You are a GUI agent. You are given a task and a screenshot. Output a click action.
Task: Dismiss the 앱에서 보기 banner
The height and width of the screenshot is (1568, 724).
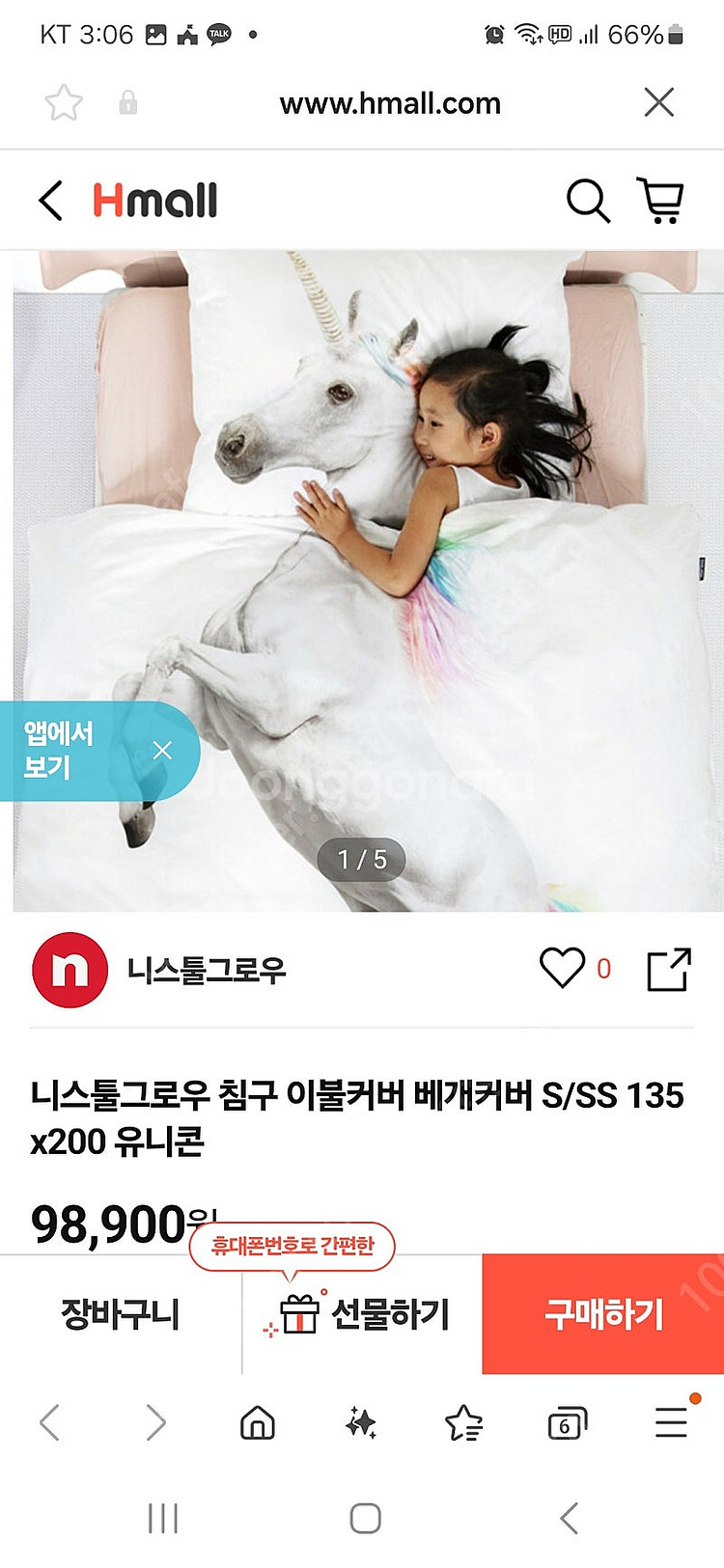pyautogui.click(x=162, y=750)
